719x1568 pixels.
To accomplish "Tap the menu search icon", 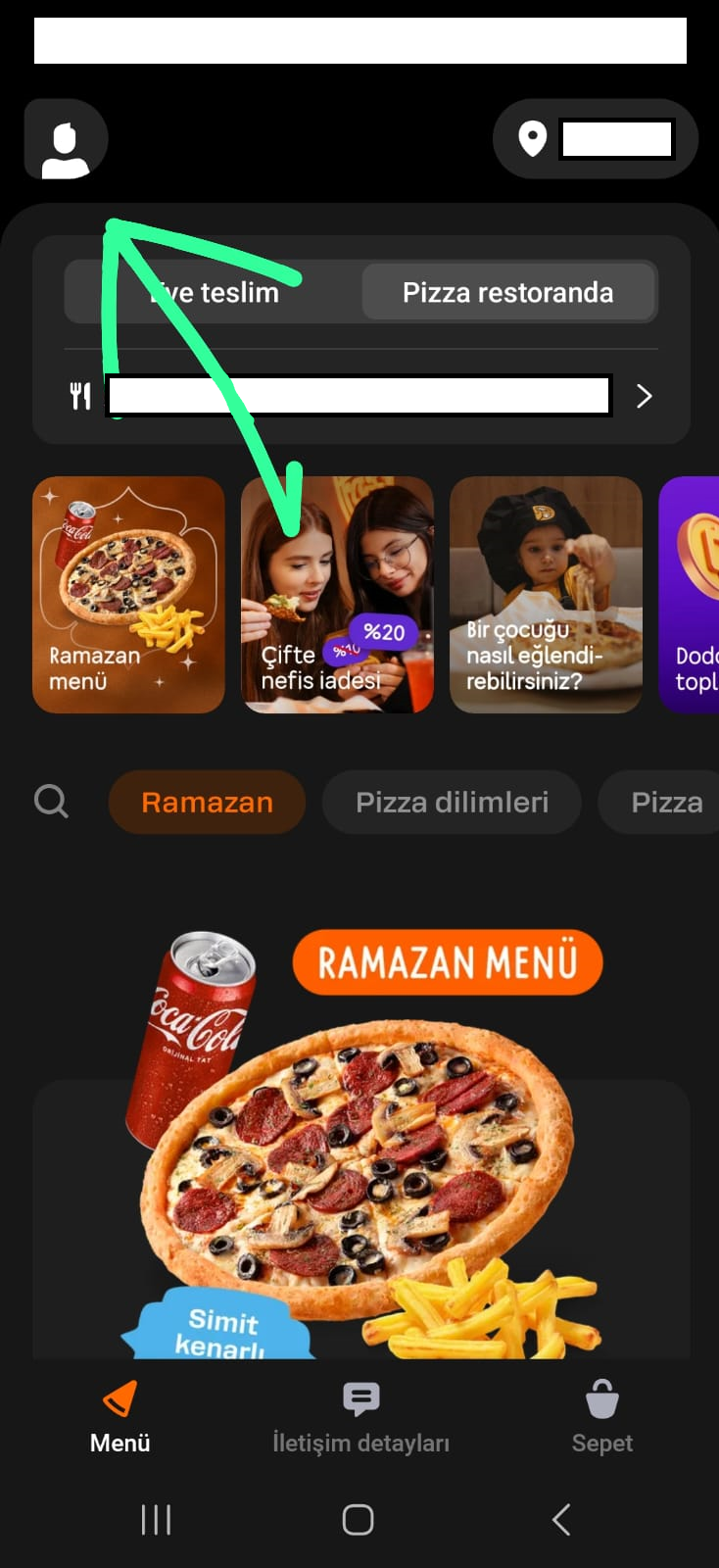I will (51, 802).
